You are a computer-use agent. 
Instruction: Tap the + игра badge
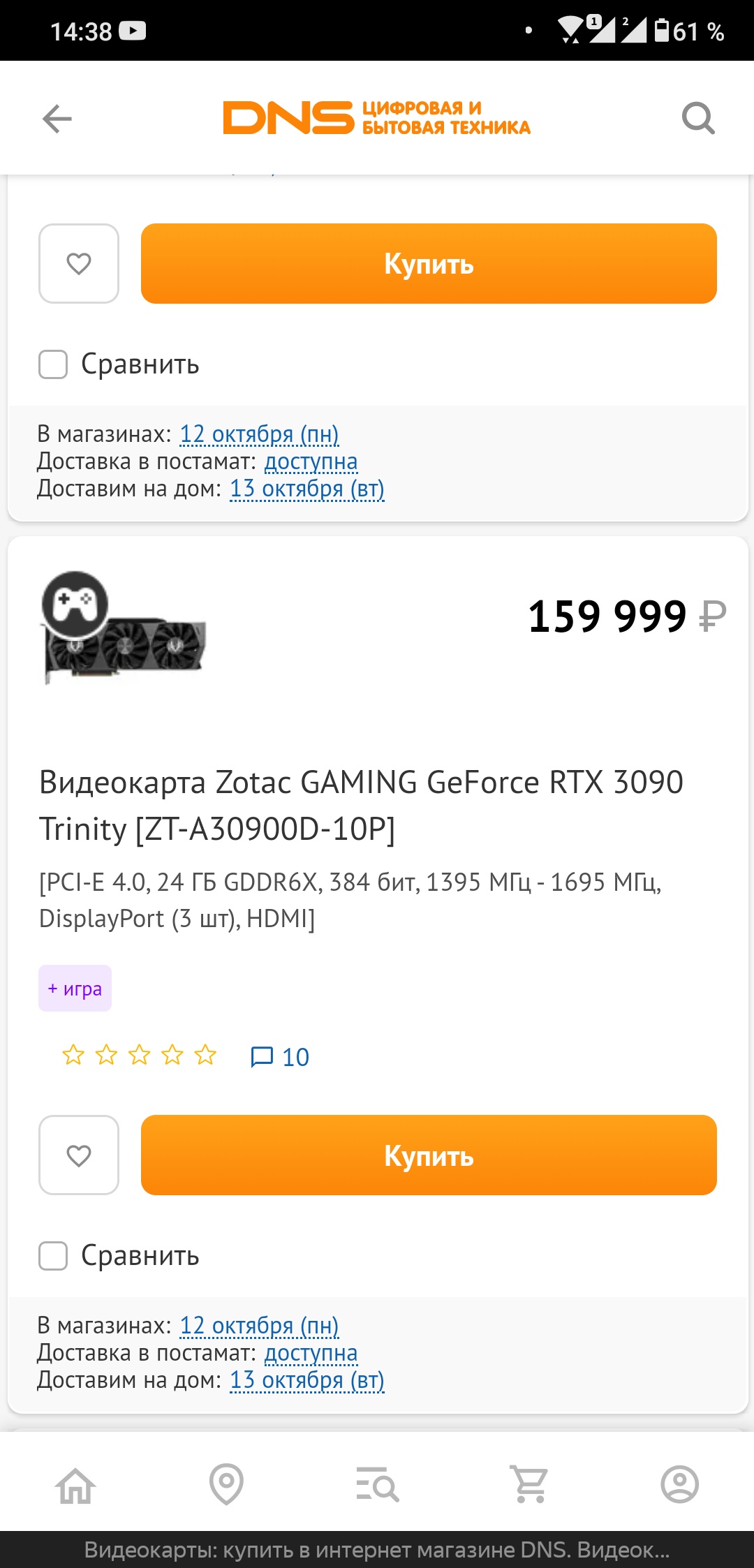pyautogui.click(x=75, y=989)
